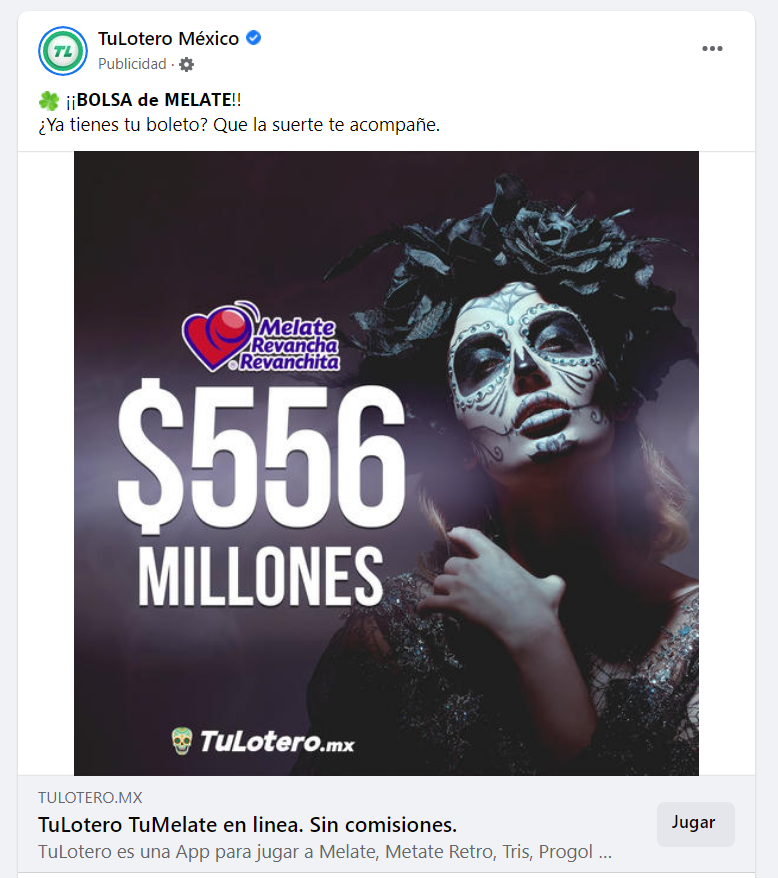778x878 pixels.
Task: Tap the TuLotero profile picture
Action: coord(63,51)
